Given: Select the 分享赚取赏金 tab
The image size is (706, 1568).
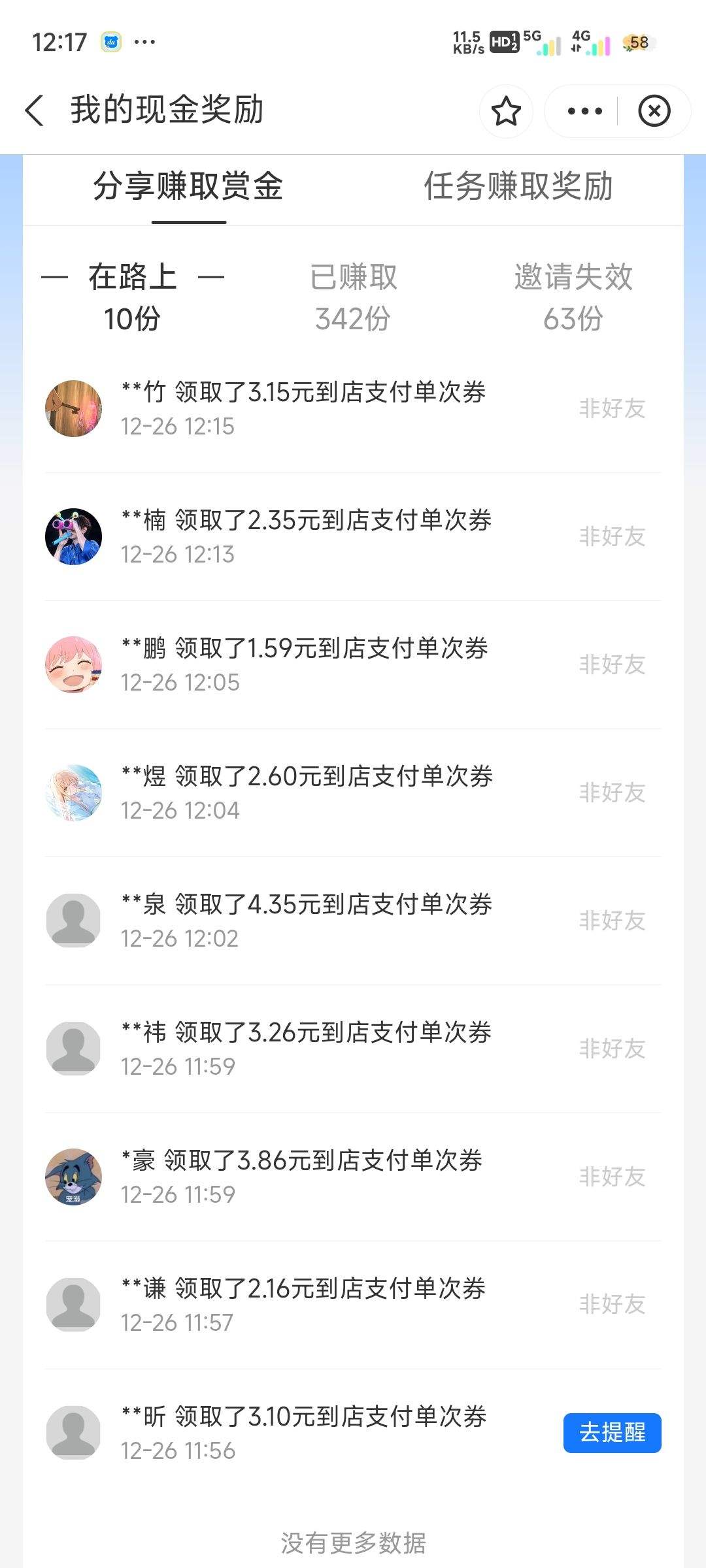Looking at the screenshot, I should [x=188, y=186].
